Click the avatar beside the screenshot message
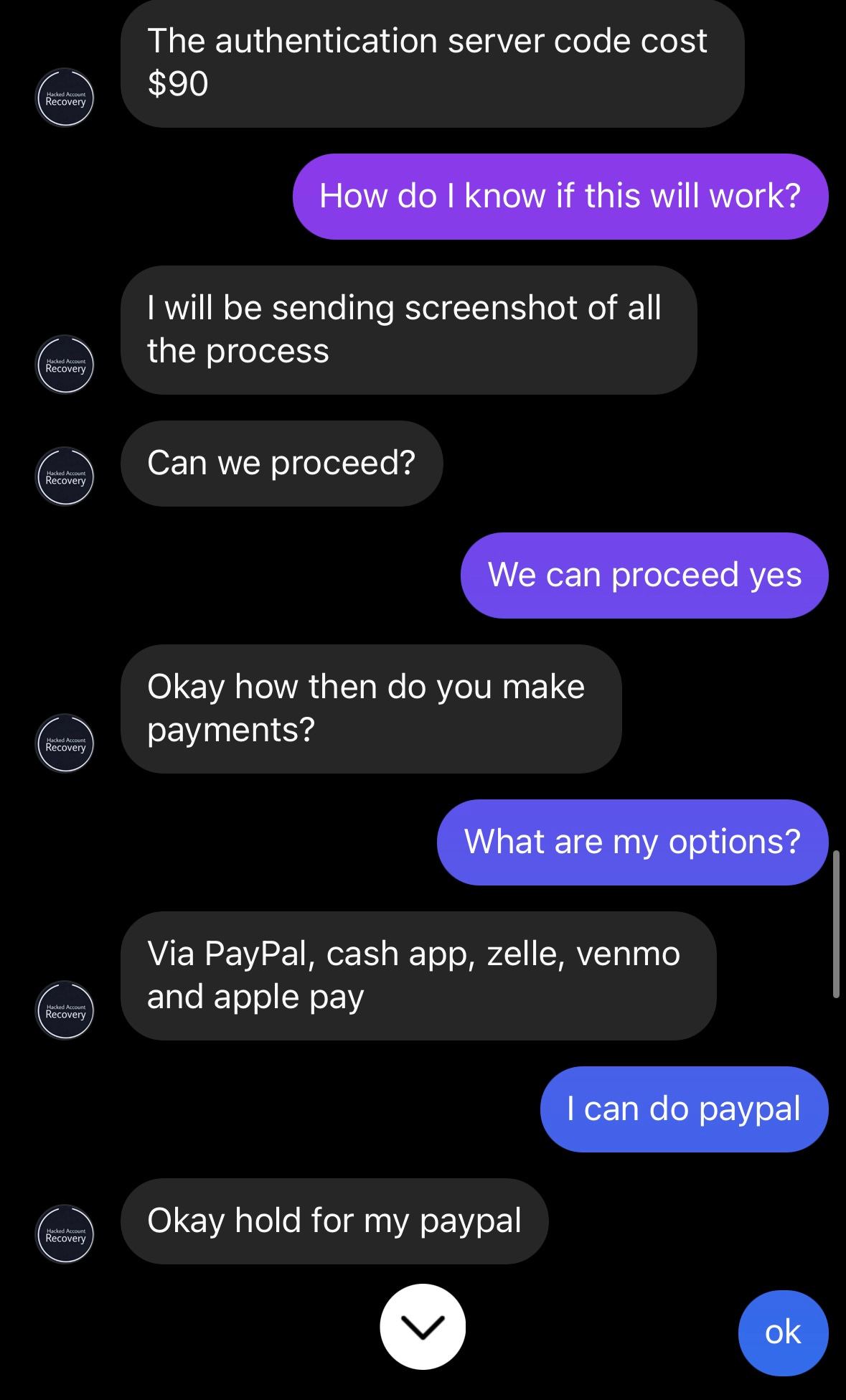846x1400 pixels. [x=65, y=365]
